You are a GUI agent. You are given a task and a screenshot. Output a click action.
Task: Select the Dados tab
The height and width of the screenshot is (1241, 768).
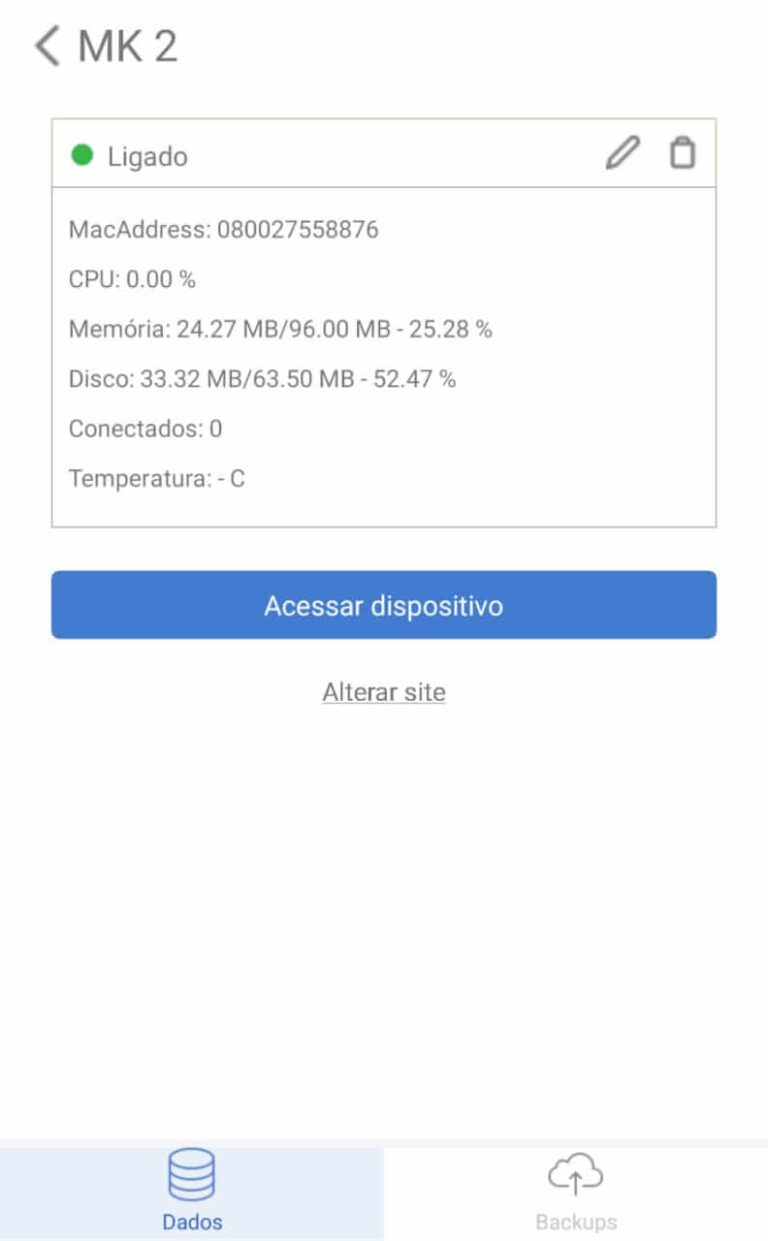click(x=192, y=1193)
